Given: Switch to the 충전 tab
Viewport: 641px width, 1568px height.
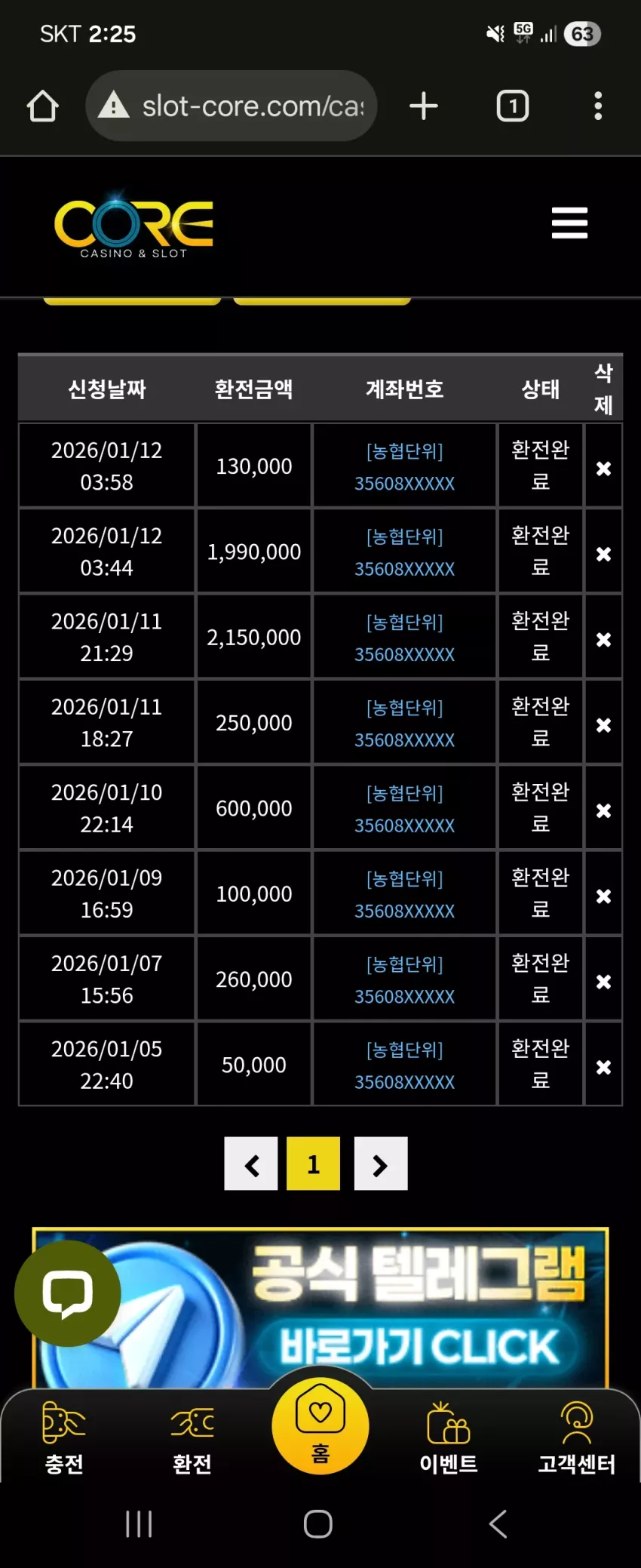Looking at the screenshot, I should tap(64, 1437).
